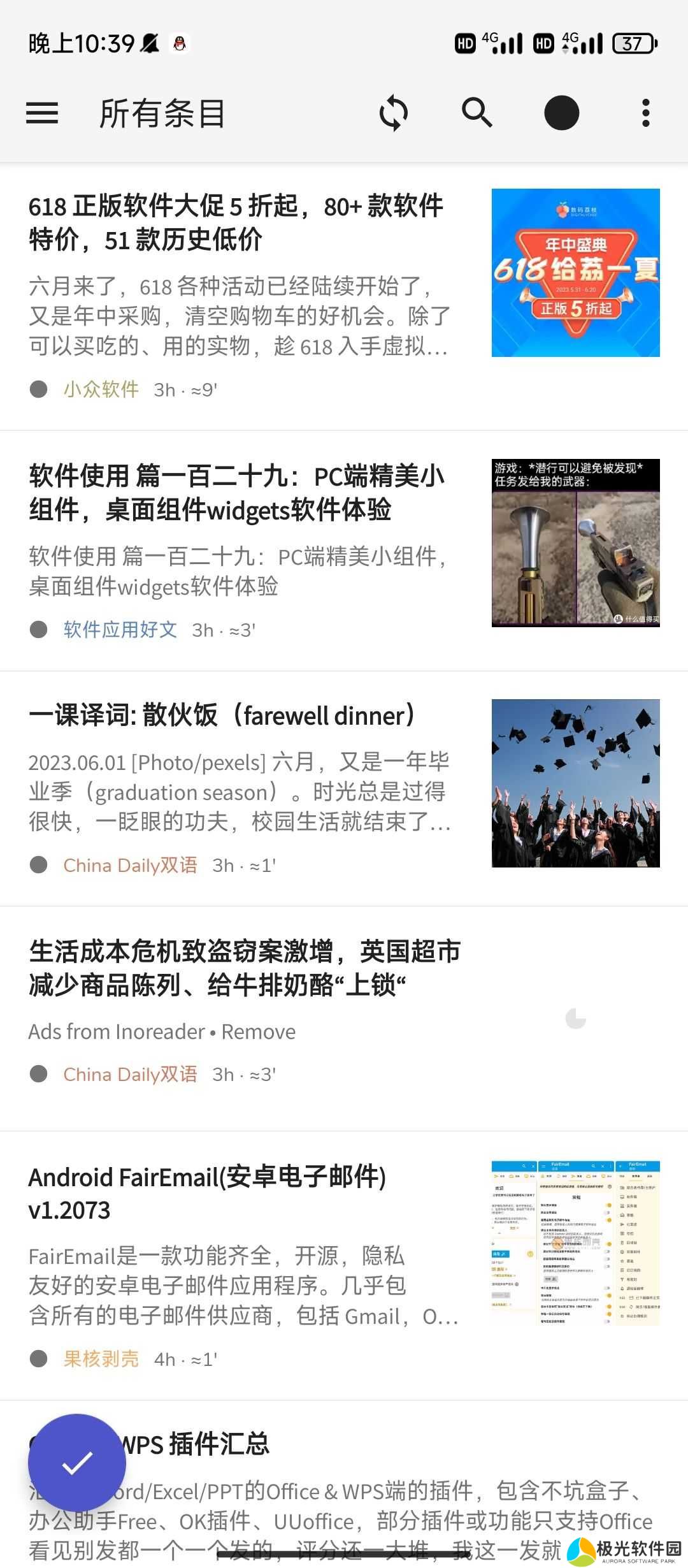Toggle read dot on 果核剥壳 item
The image size is (688, 1568).
click(x=39, y=1359)
